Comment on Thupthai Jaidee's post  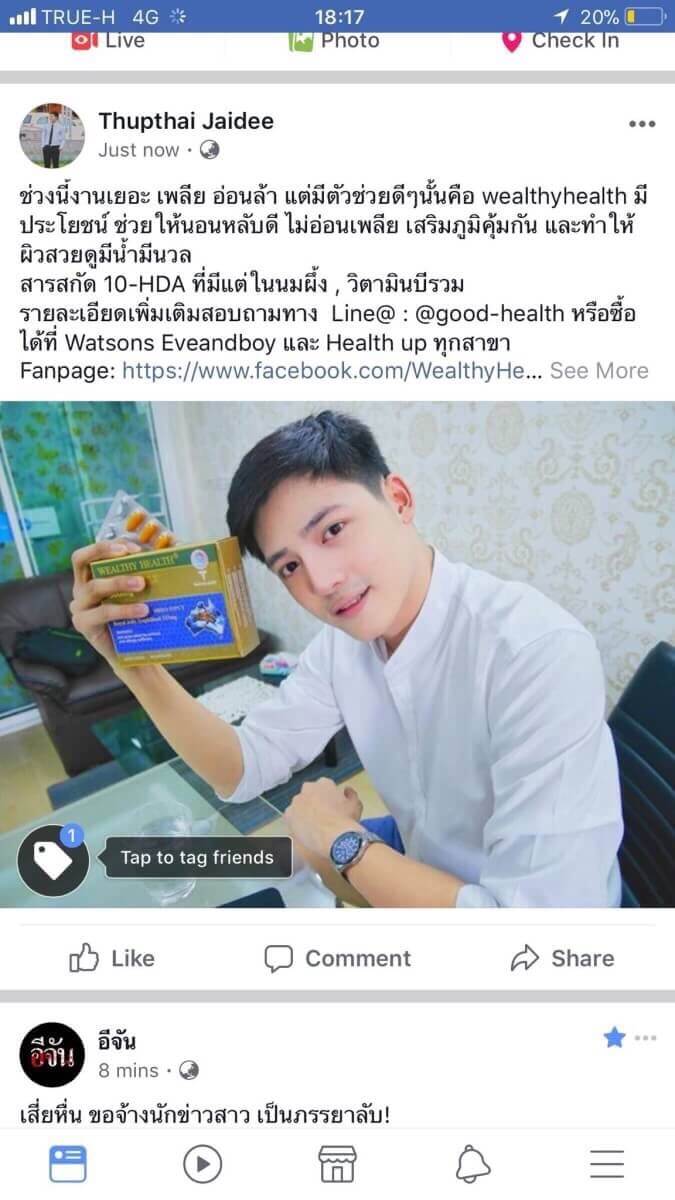pyautogui.click(x=337, y=958)
